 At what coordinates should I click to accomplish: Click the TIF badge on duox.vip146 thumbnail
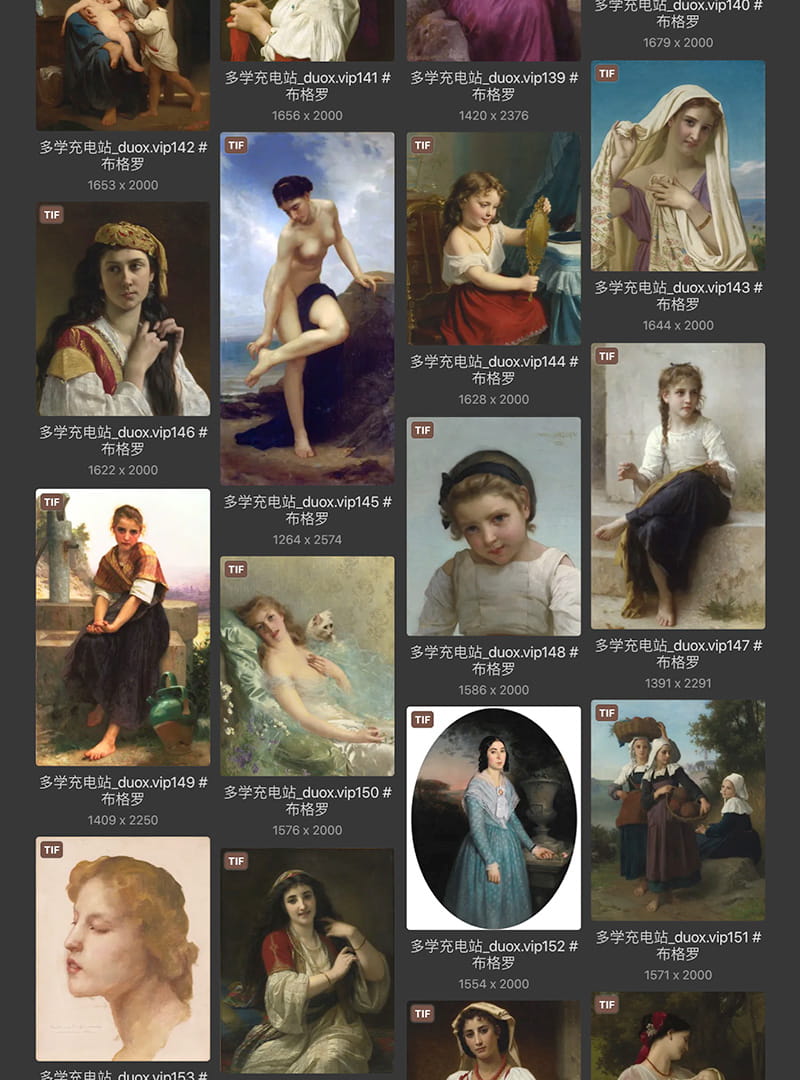coord(51,215)
